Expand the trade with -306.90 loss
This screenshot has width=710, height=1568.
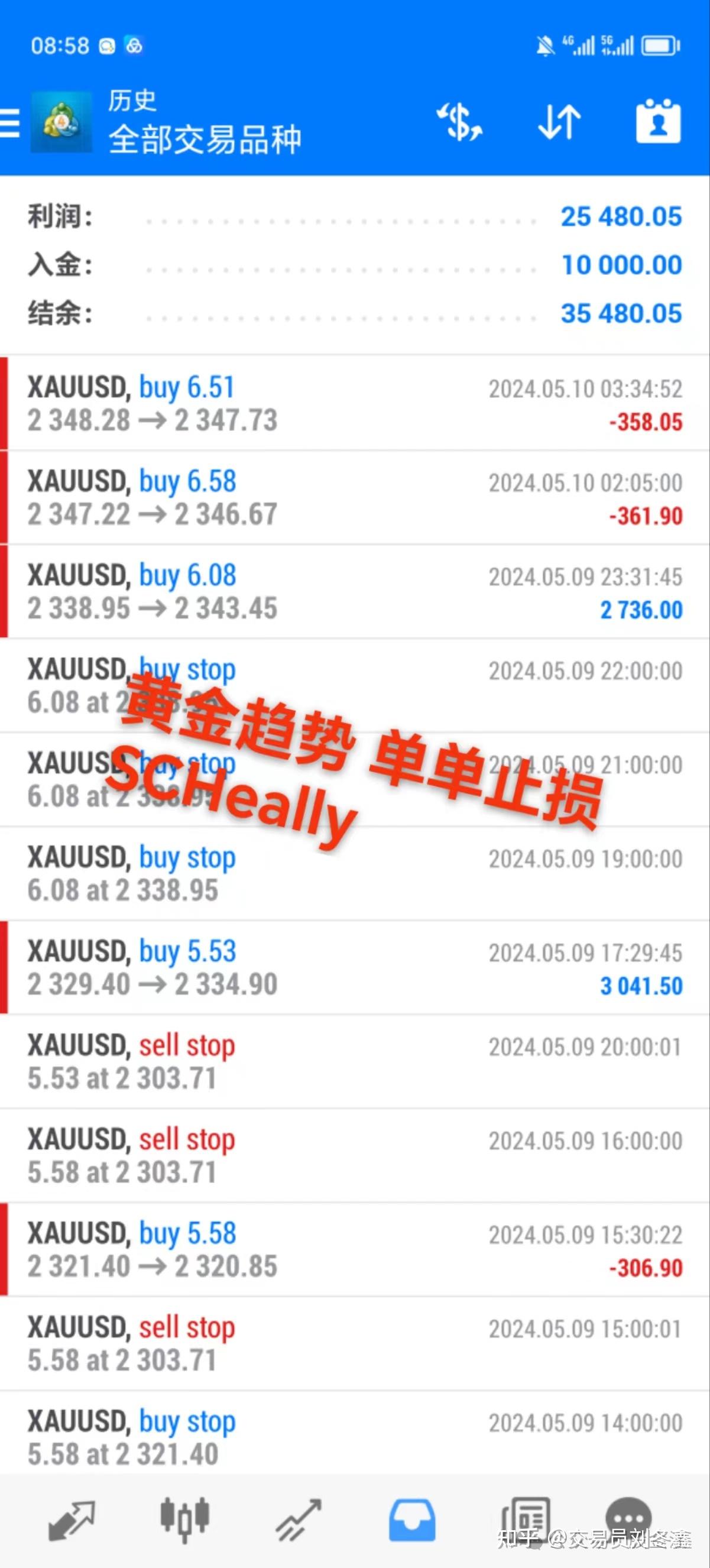[355, 1249]
